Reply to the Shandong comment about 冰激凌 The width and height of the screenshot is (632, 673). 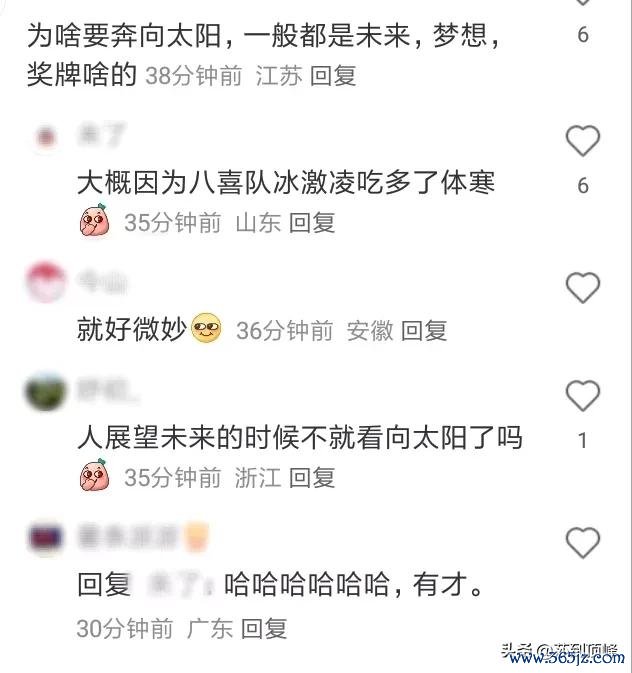[312, 223]
